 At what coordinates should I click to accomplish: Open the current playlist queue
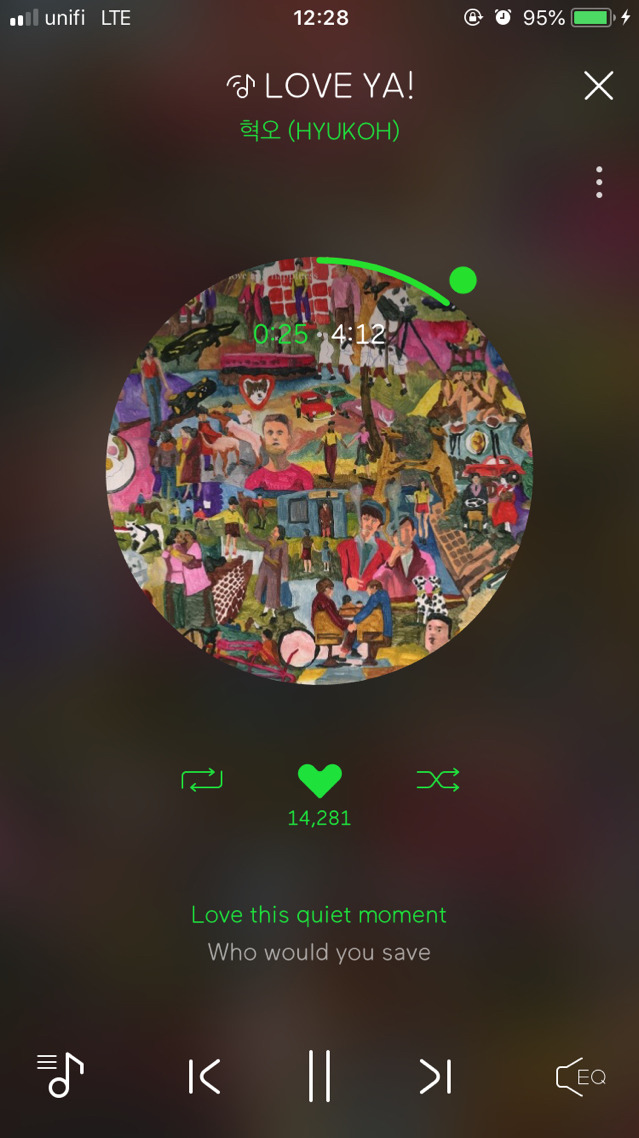point(60,1076)
